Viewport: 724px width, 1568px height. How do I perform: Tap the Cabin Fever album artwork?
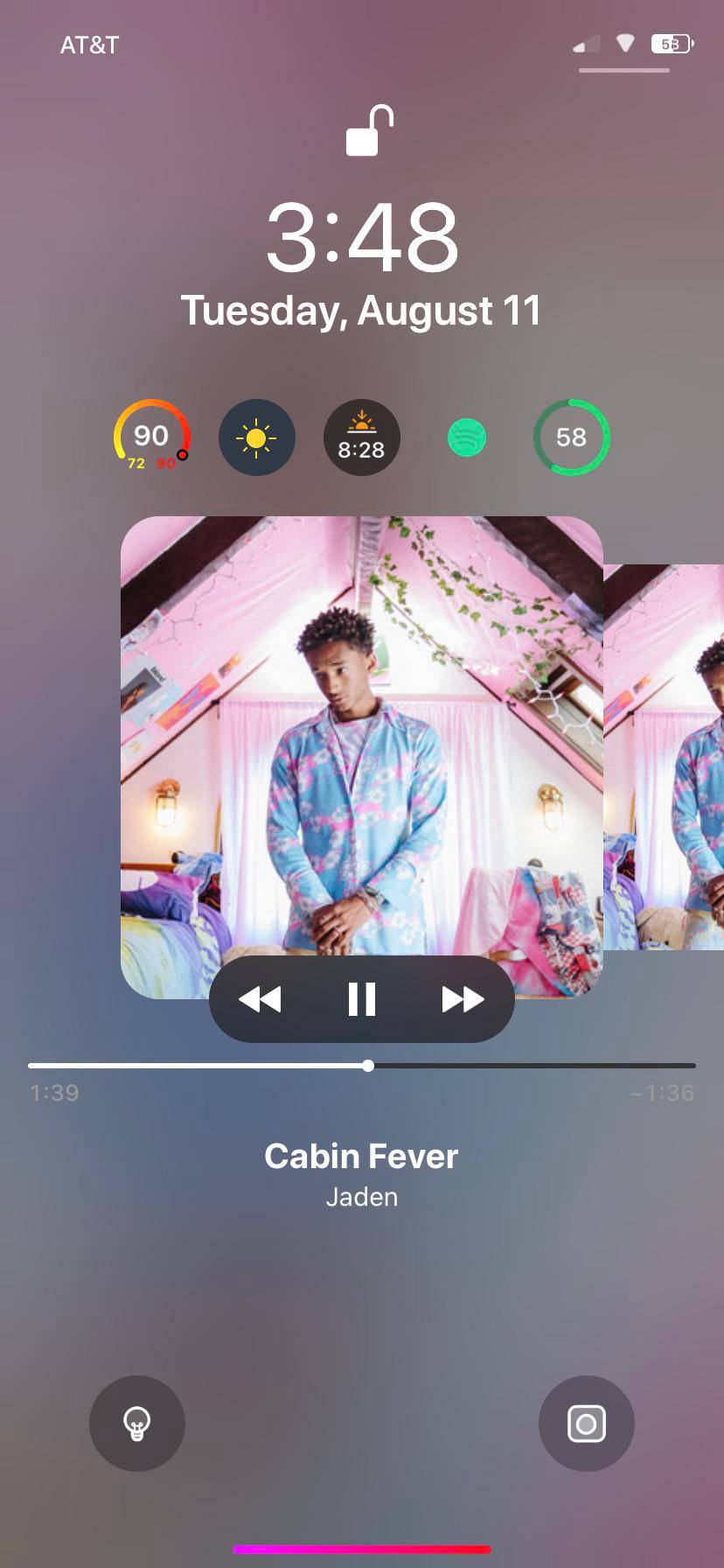pyautogui.click(x=361, y=735)
